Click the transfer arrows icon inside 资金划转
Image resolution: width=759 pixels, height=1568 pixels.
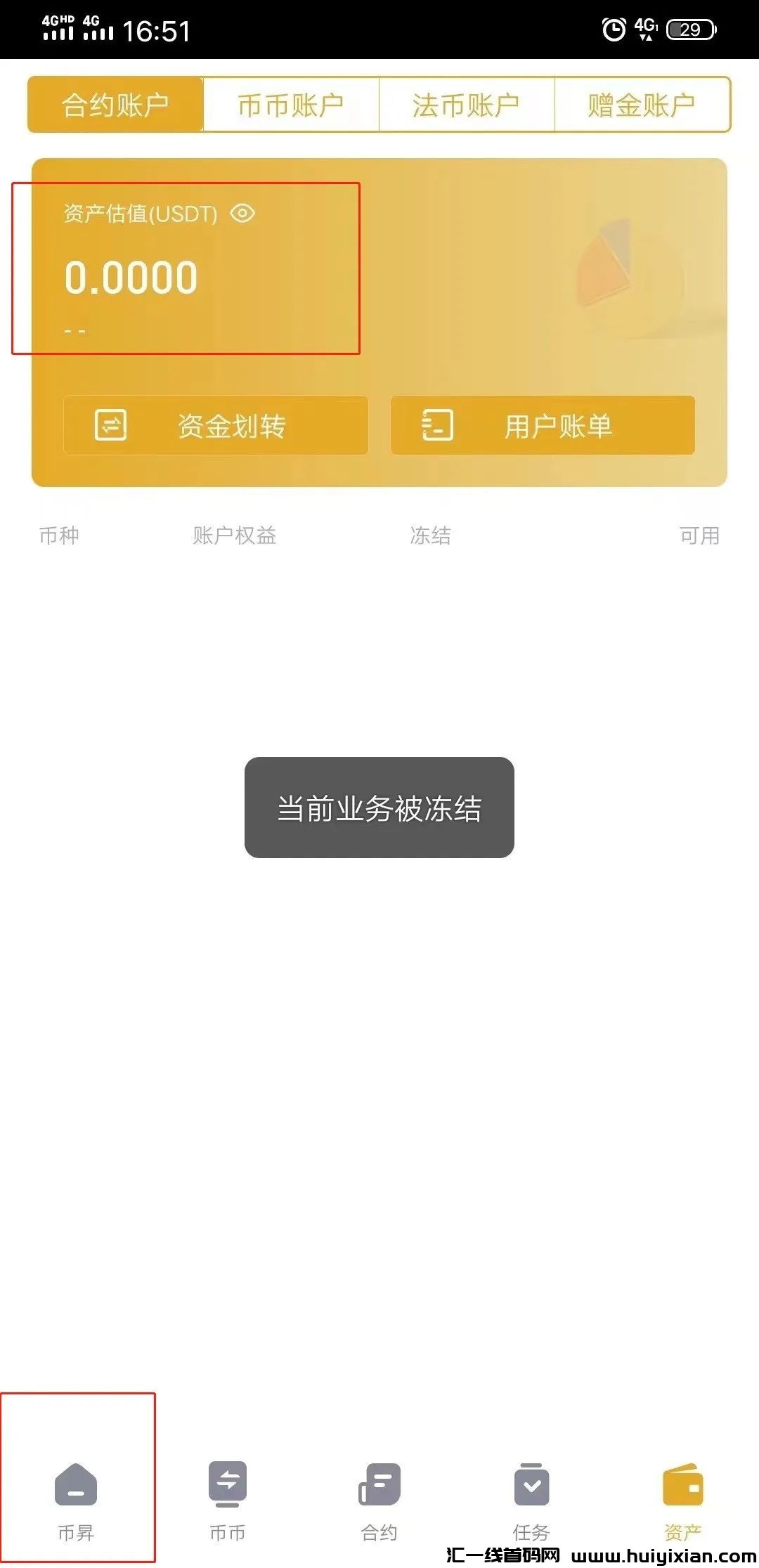click(x=111, y=425)
